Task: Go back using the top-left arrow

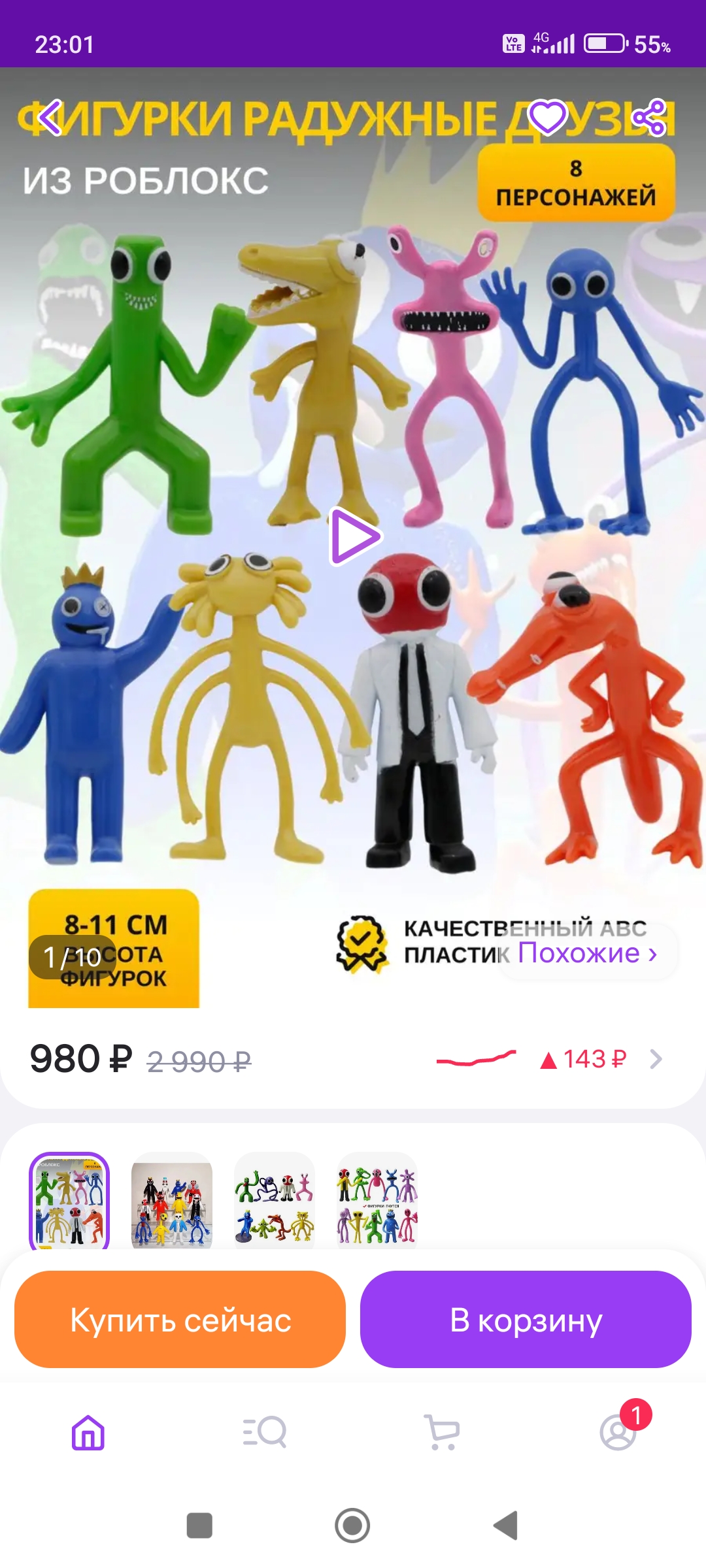Action: (50, 118)
